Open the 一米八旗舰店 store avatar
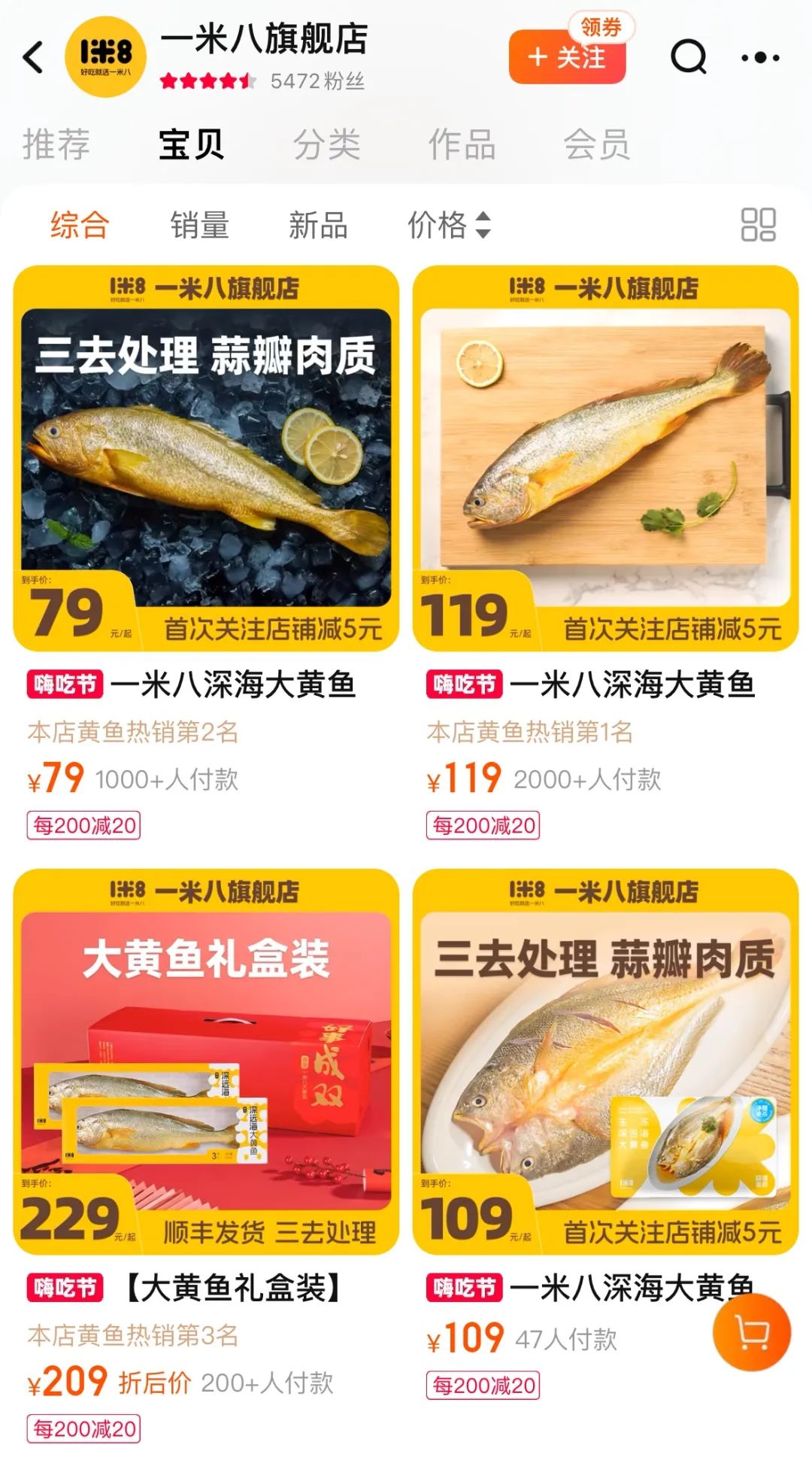The width and height of the screenshot is (812, 1457). pyautogui.click(x=105, y=57)
